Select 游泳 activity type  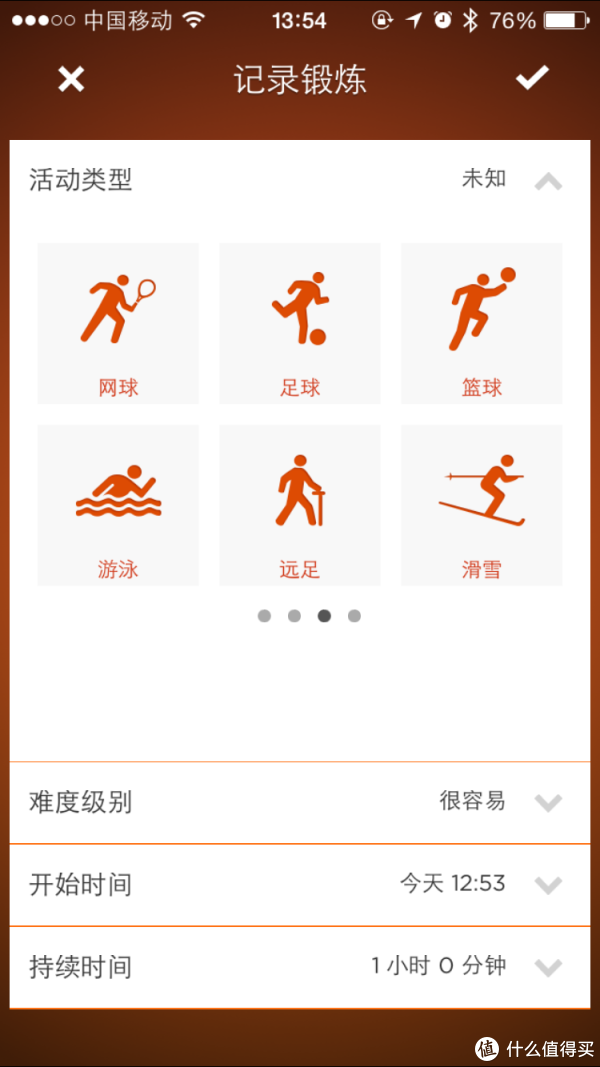pos(118,505)
